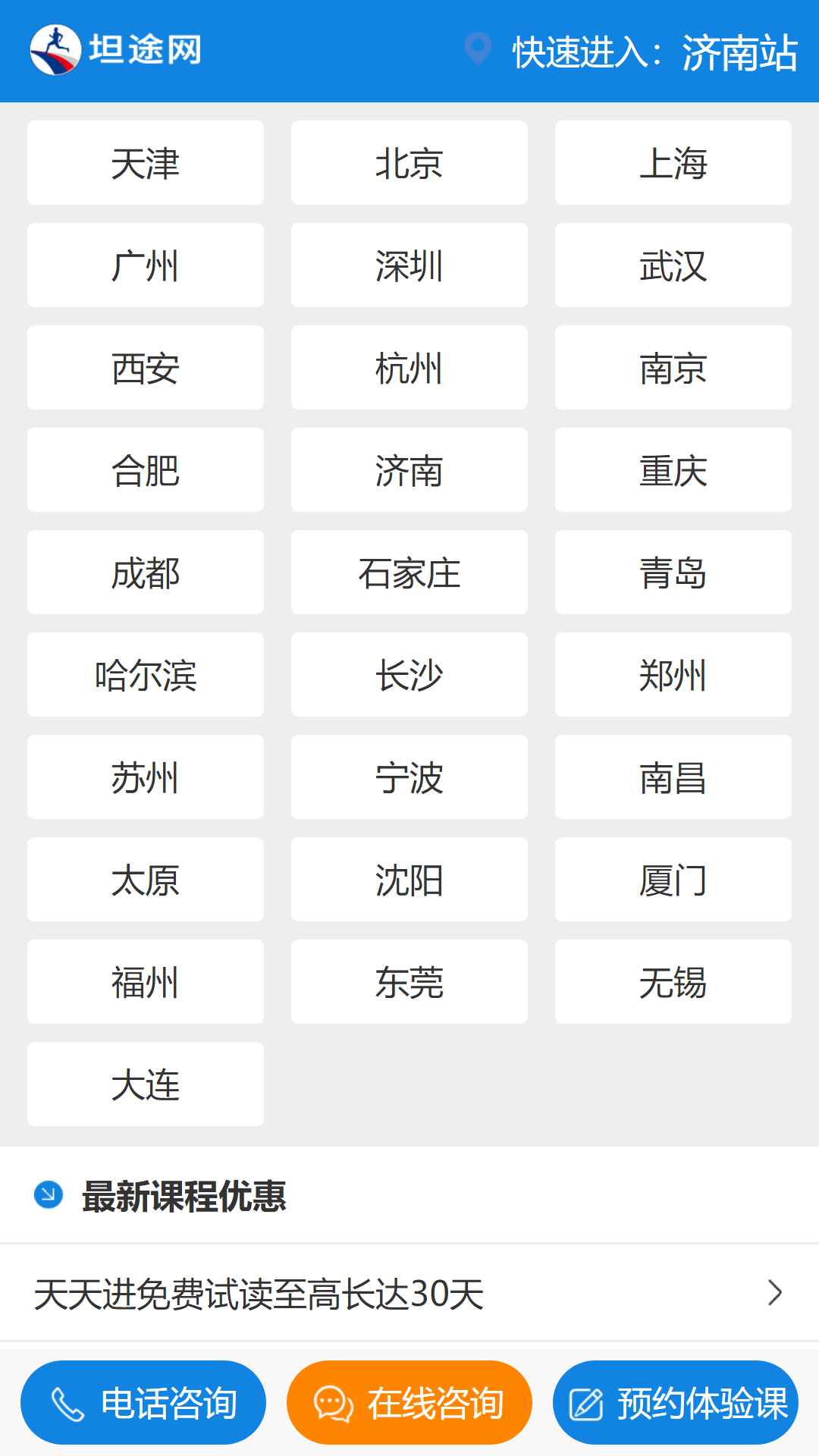Open the 杭州 city site
This screenshot has height=1456, width=819.
pos(409,368)
